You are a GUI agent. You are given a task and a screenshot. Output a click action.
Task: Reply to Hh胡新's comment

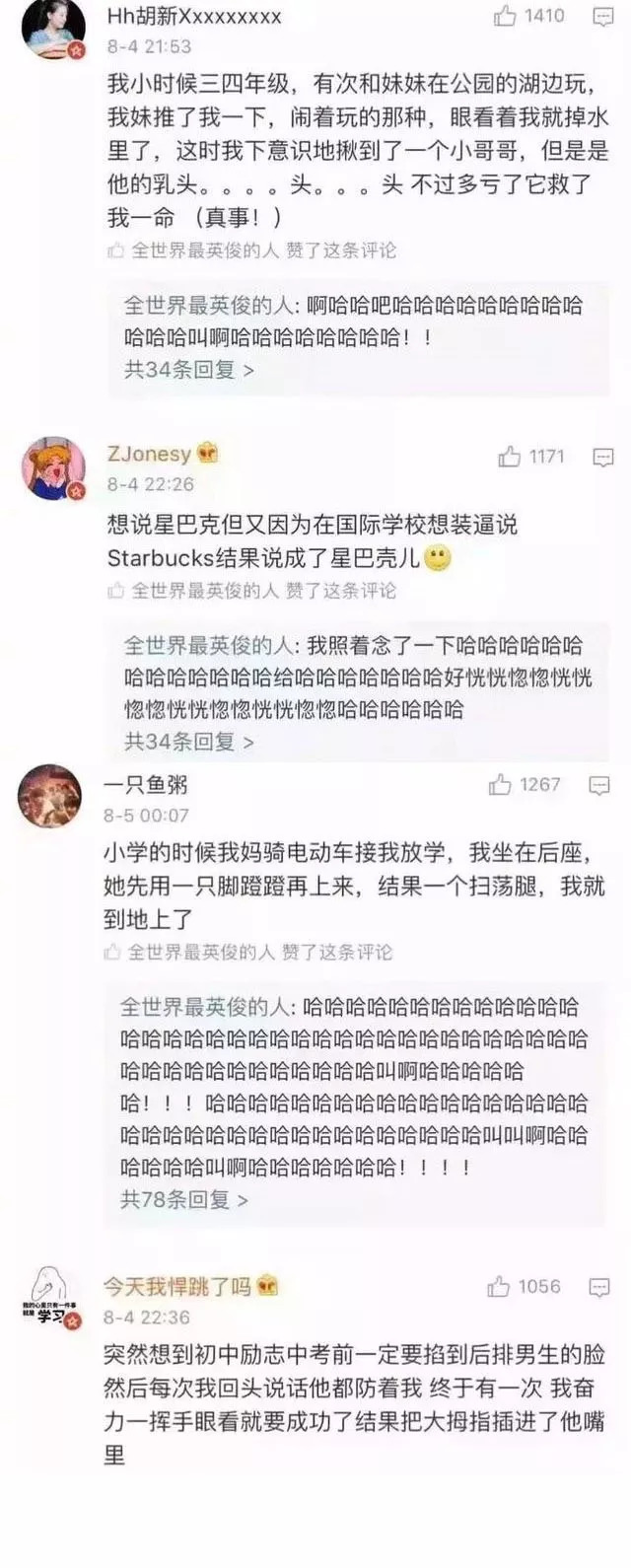pos(602,17)
